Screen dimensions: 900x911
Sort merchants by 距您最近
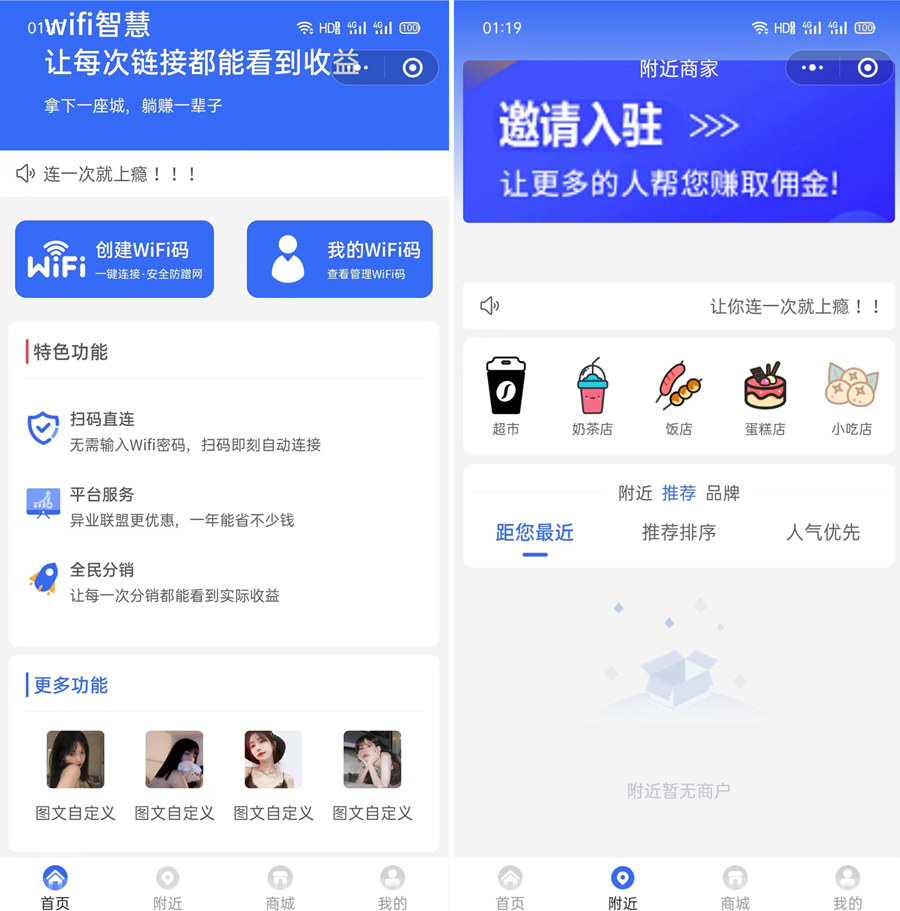pos(534,533)
